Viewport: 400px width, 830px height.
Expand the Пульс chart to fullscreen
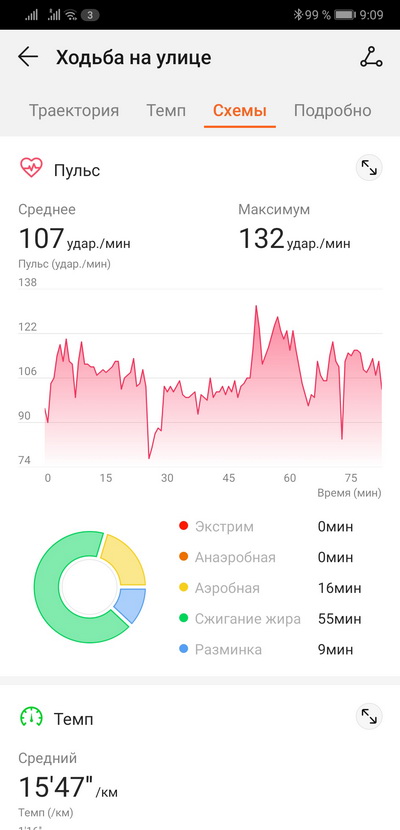(x=369, y=168)
